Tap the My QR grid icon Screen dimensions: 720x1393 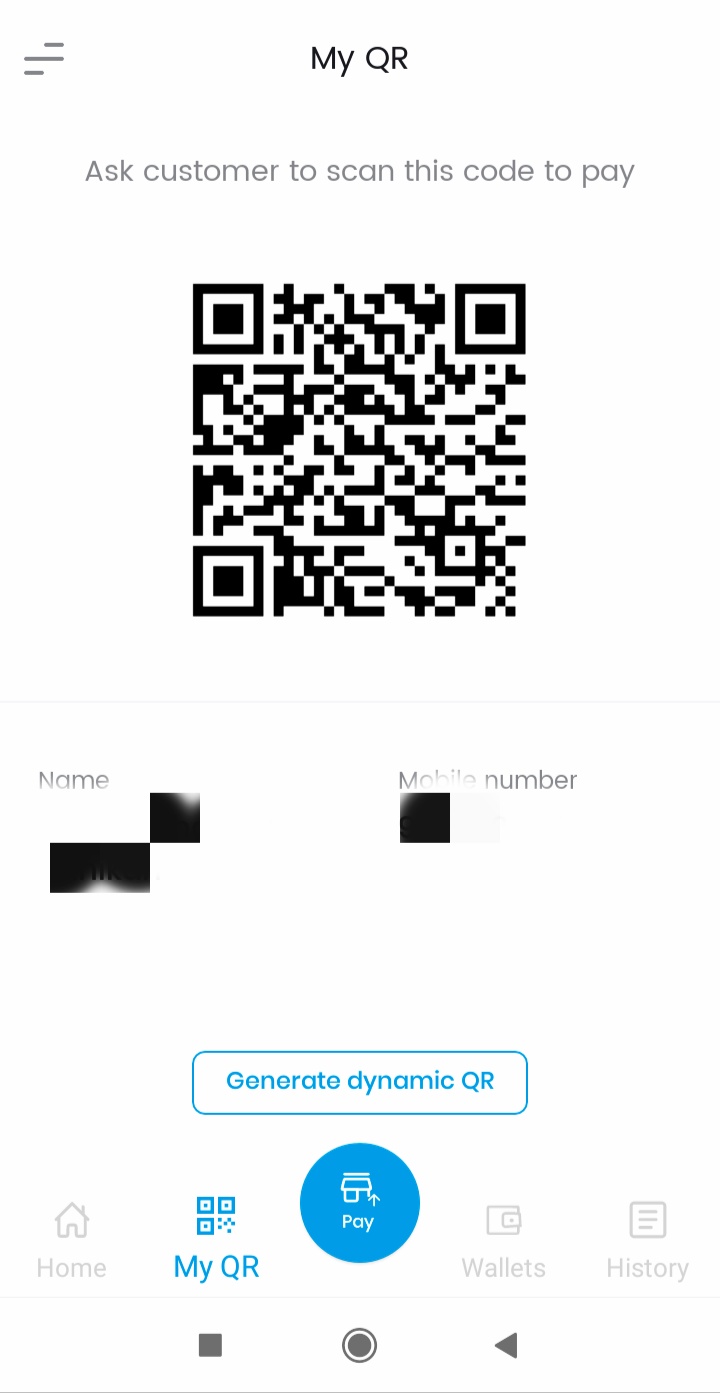215,1216
